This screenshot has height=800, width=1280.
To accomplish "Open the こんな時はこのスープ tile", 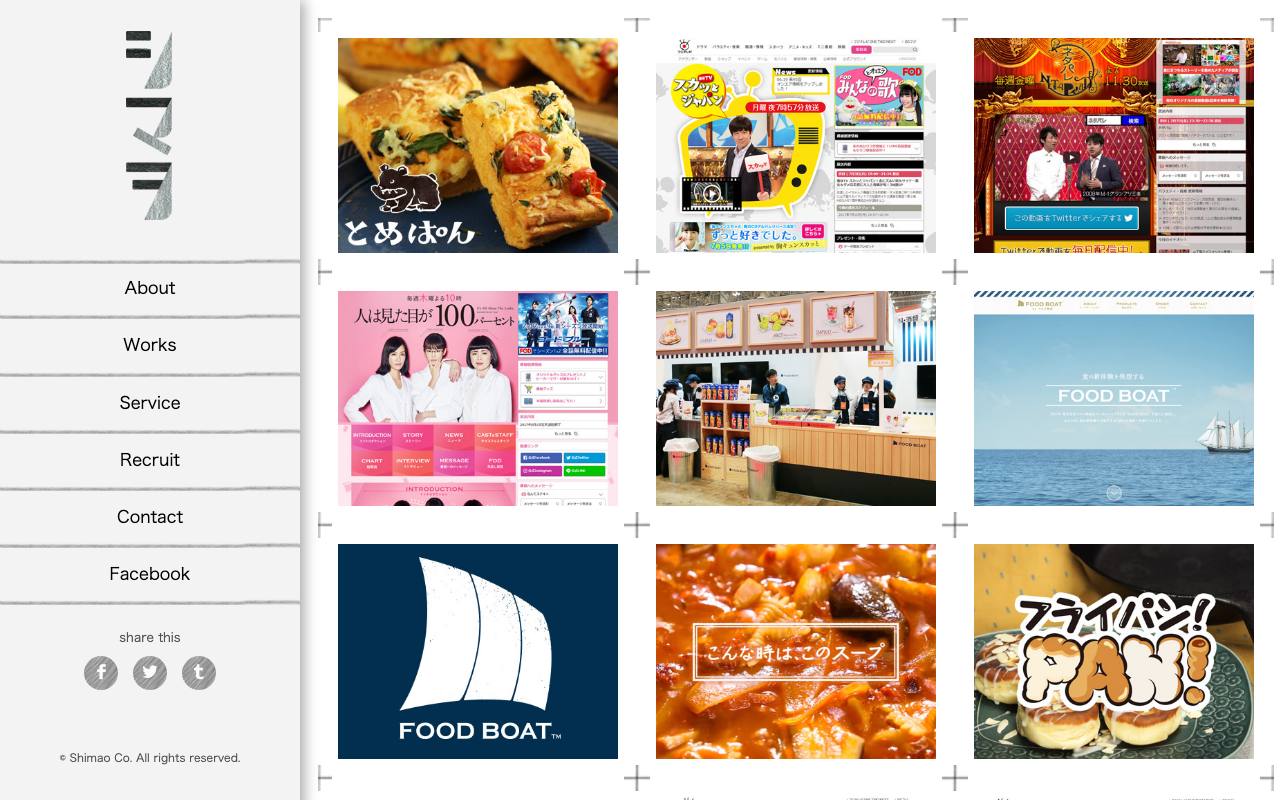I will pyautogui.click(x=796, y=652).
